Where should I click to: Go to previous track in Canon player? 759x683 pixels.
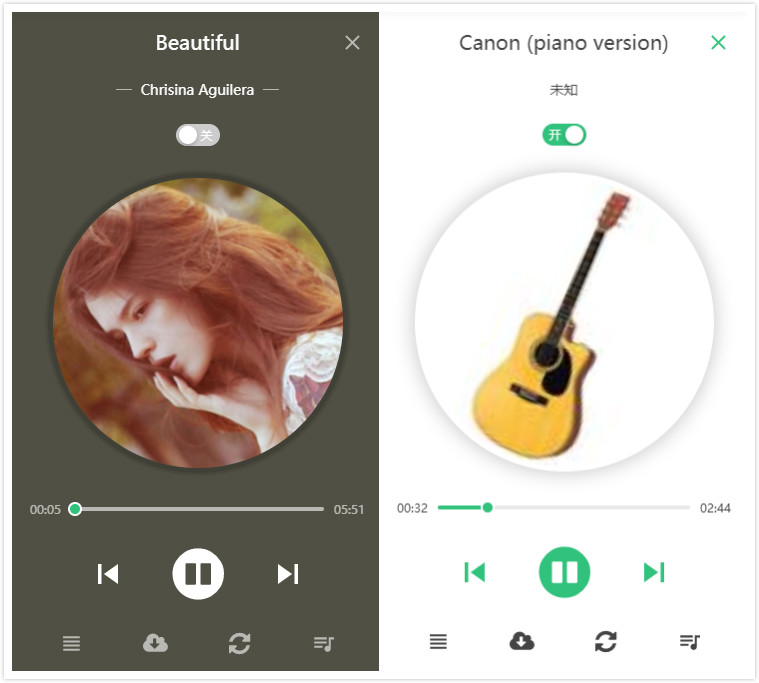click(475, 572)
